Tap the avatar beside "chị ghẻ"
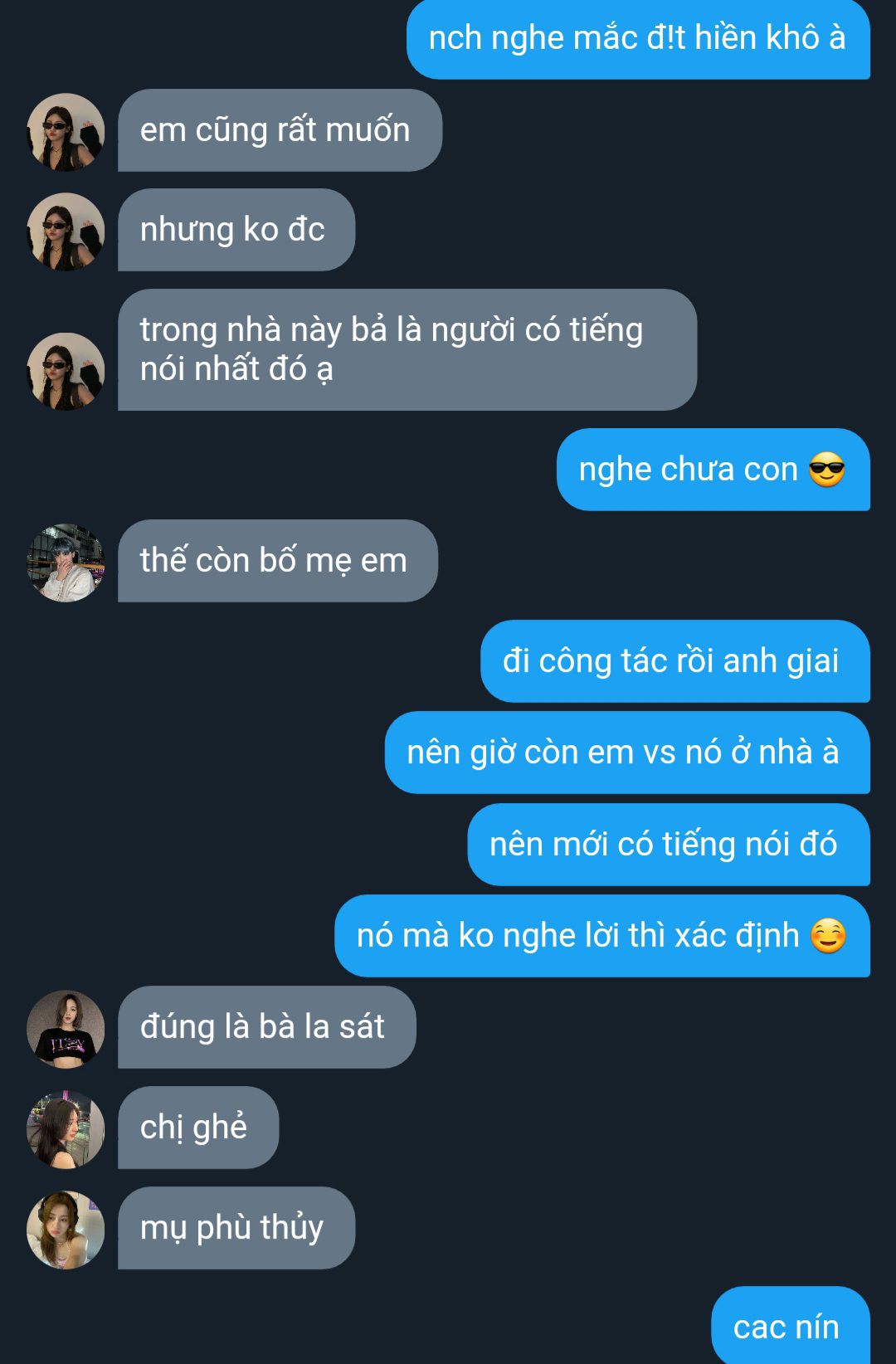This screenshot has height=1364, width=896. [66, 1129]
